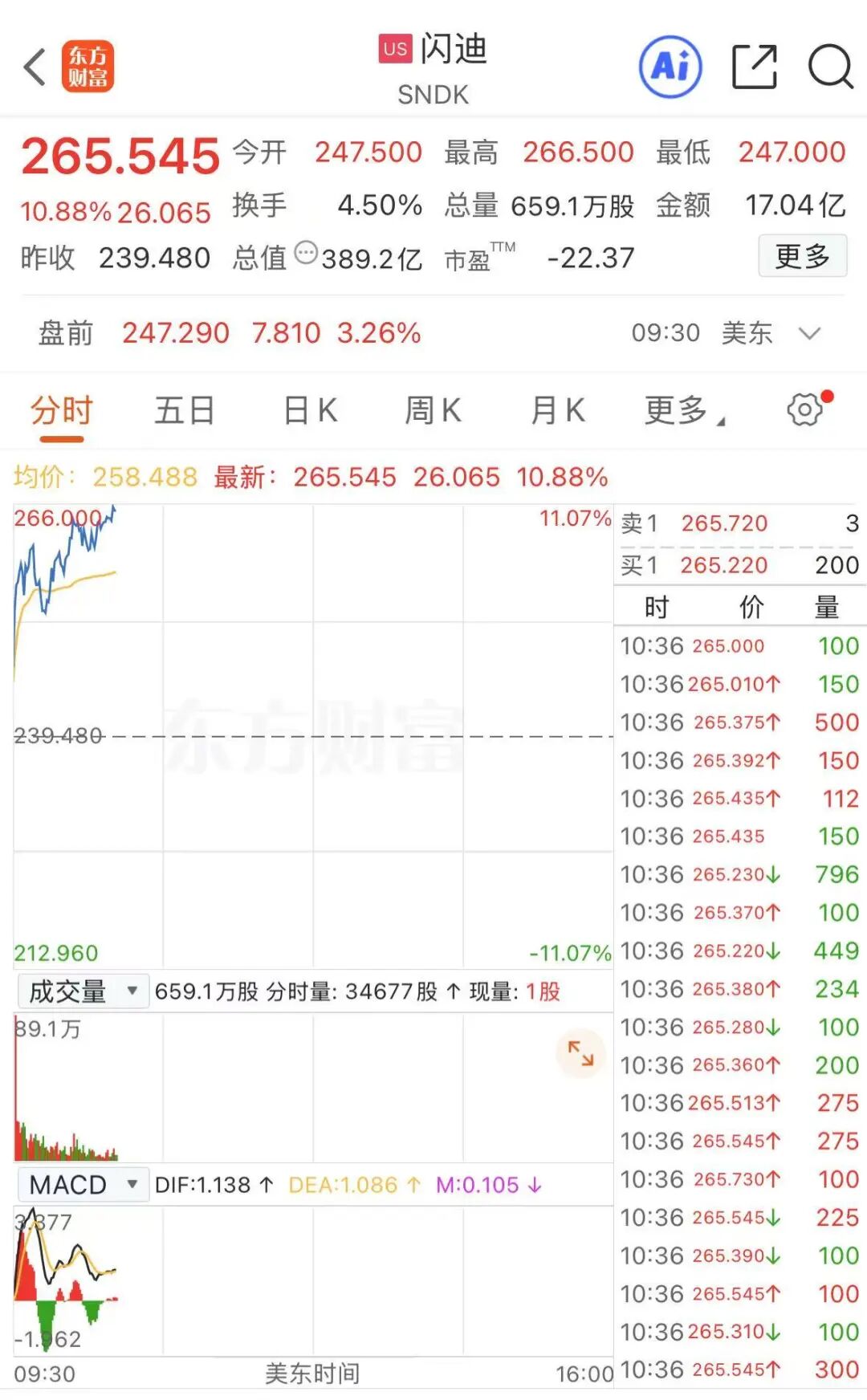Viewport: 867px width, 1400px height.
Task: Open the MACD indicator dropdown
Action: [x=83, y=1185]
